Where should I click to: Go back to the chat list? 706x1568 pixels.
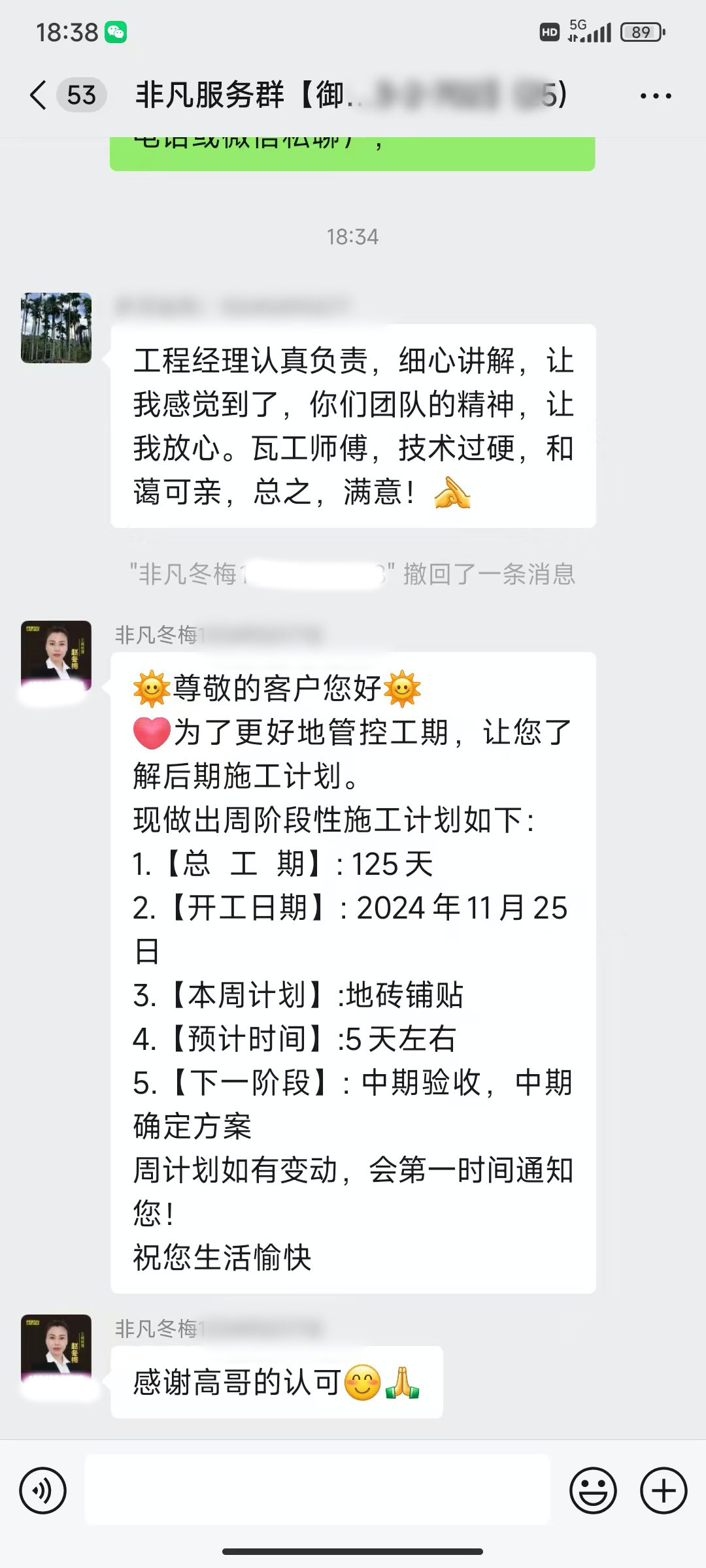39,95
